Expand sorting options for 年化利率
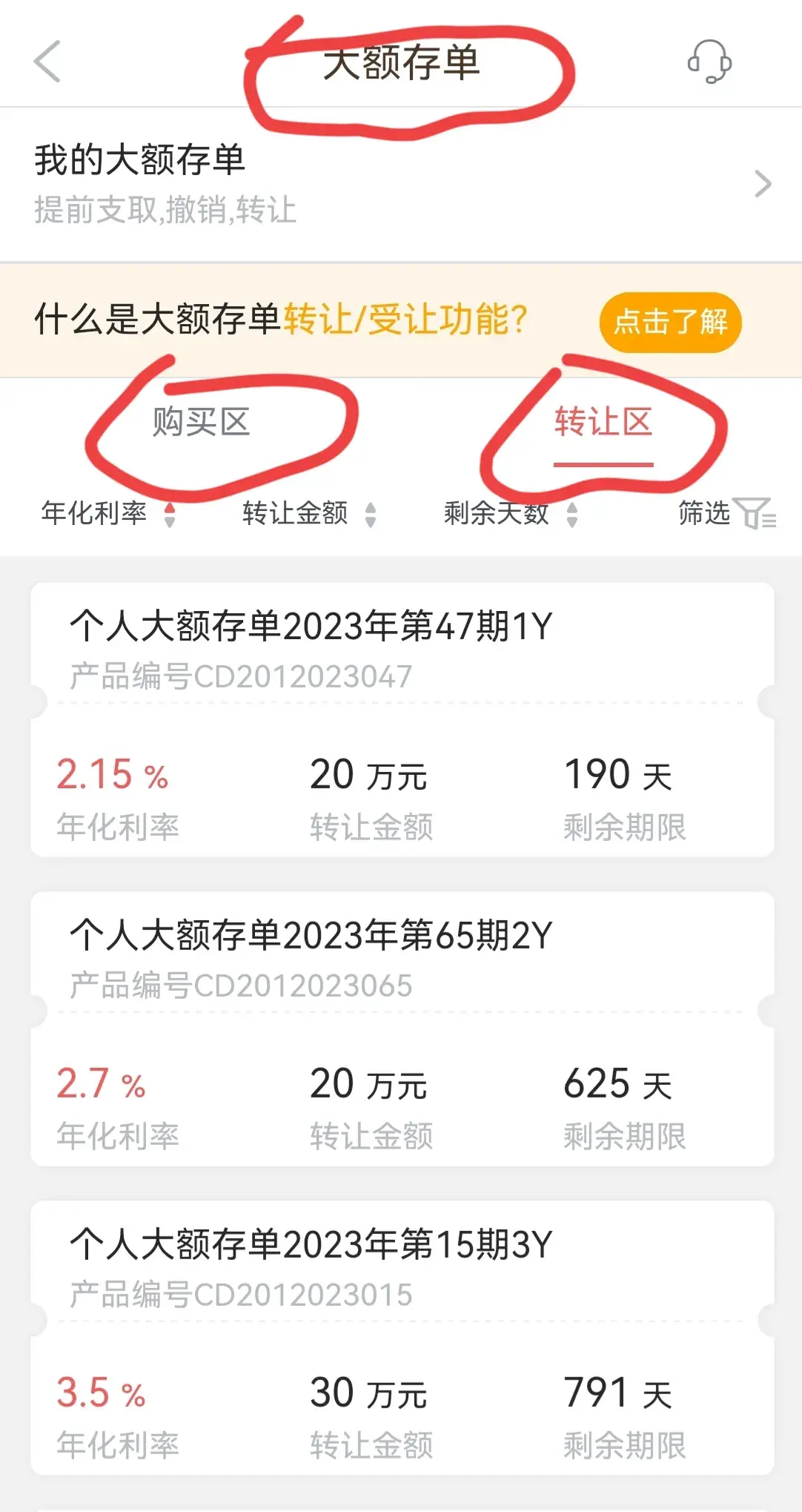802x1512 pixels. 171,512
